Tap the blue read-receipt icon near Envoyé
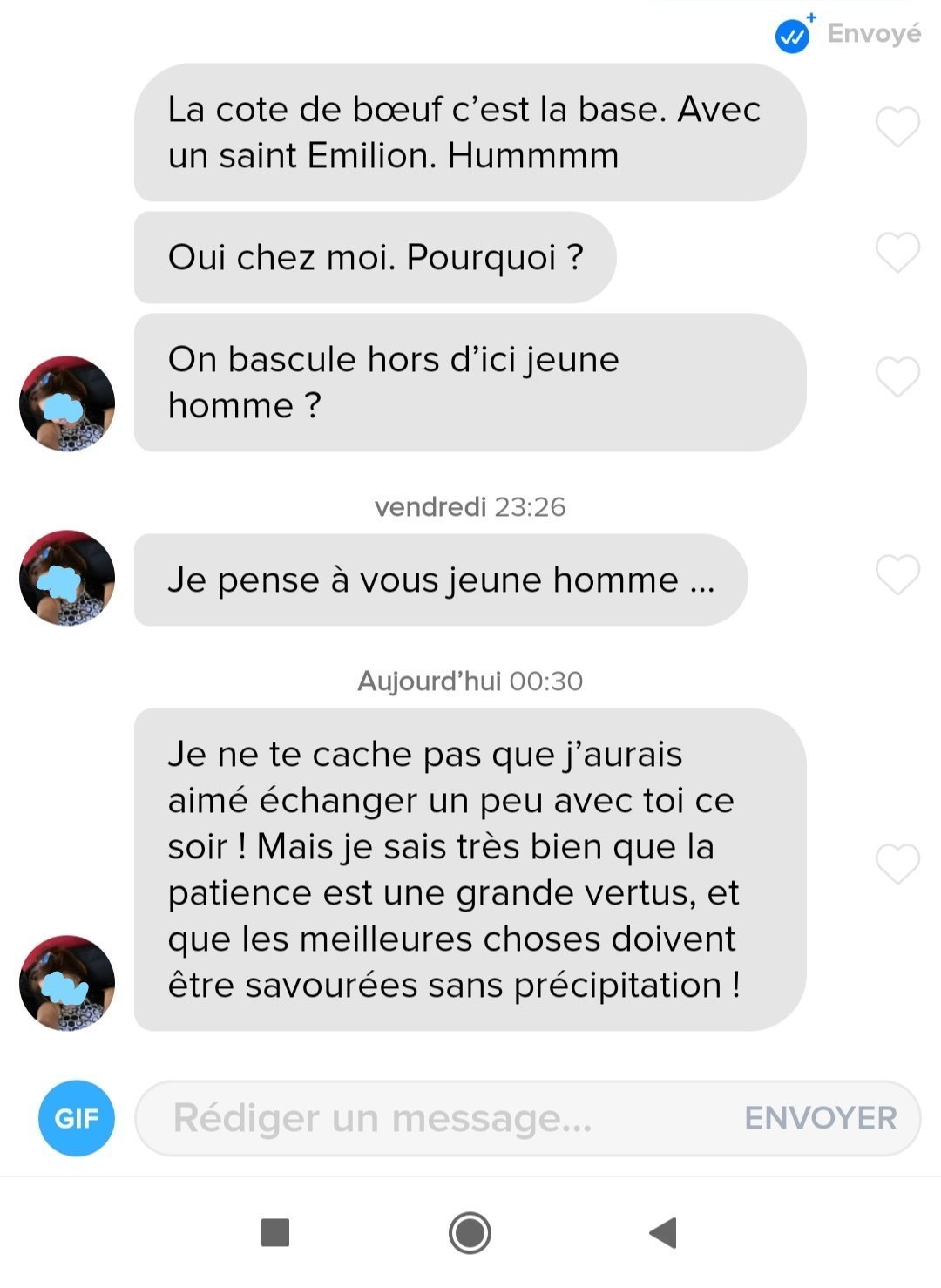 (793, 36)
